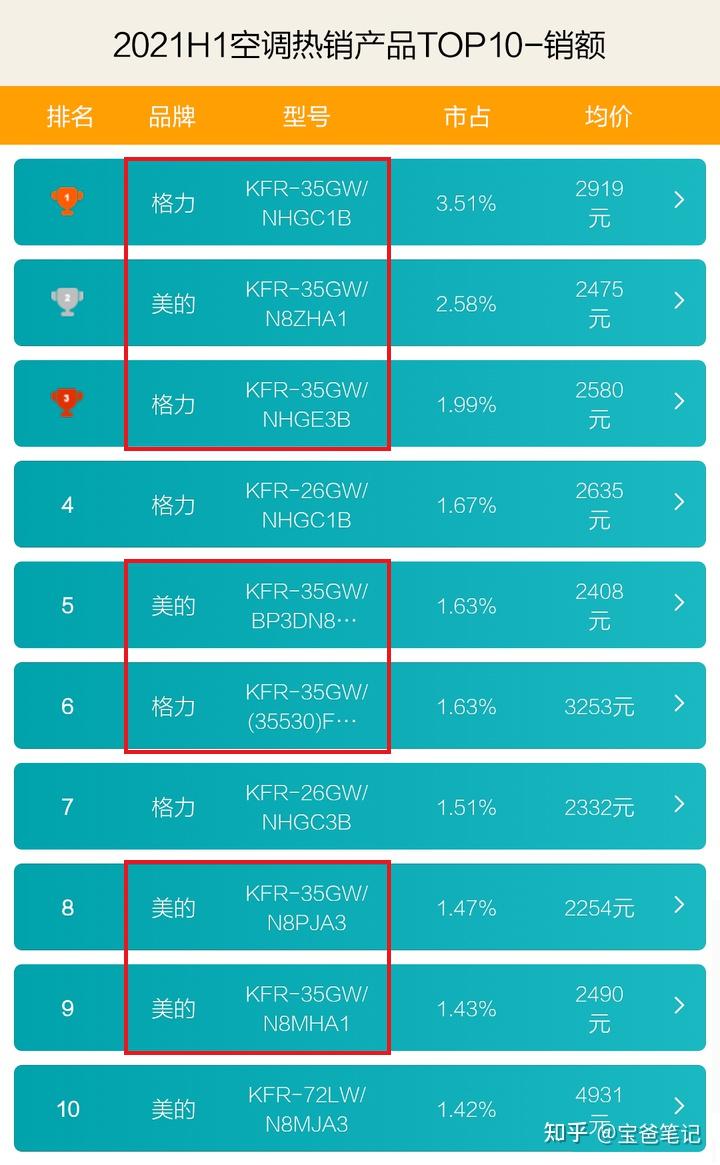The image size is (720, 1165).
Task: Open the 格力 KFR-35GW/NHGE3B row
Action: coord(360,403)
